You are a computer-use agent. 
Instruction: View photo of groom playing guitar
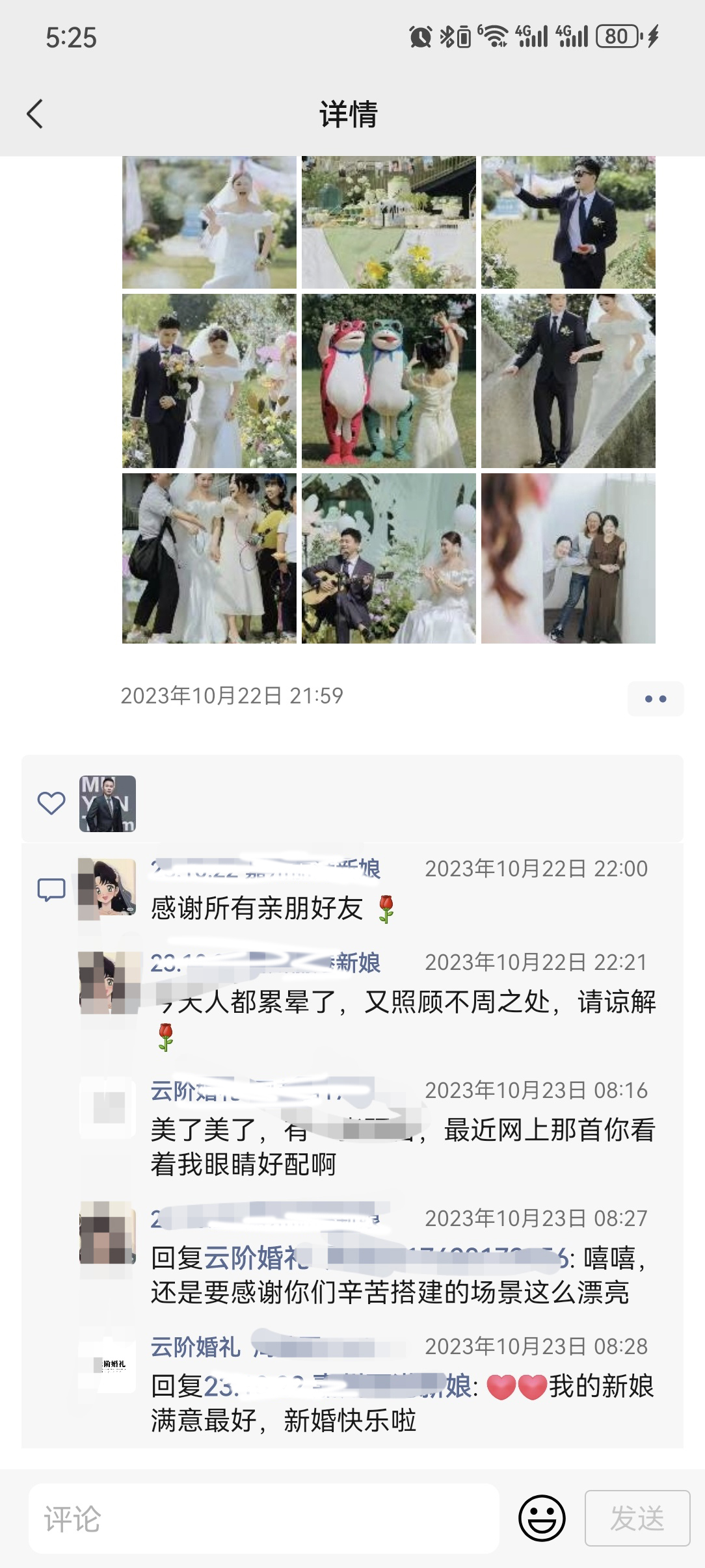[x=388, y=558]
